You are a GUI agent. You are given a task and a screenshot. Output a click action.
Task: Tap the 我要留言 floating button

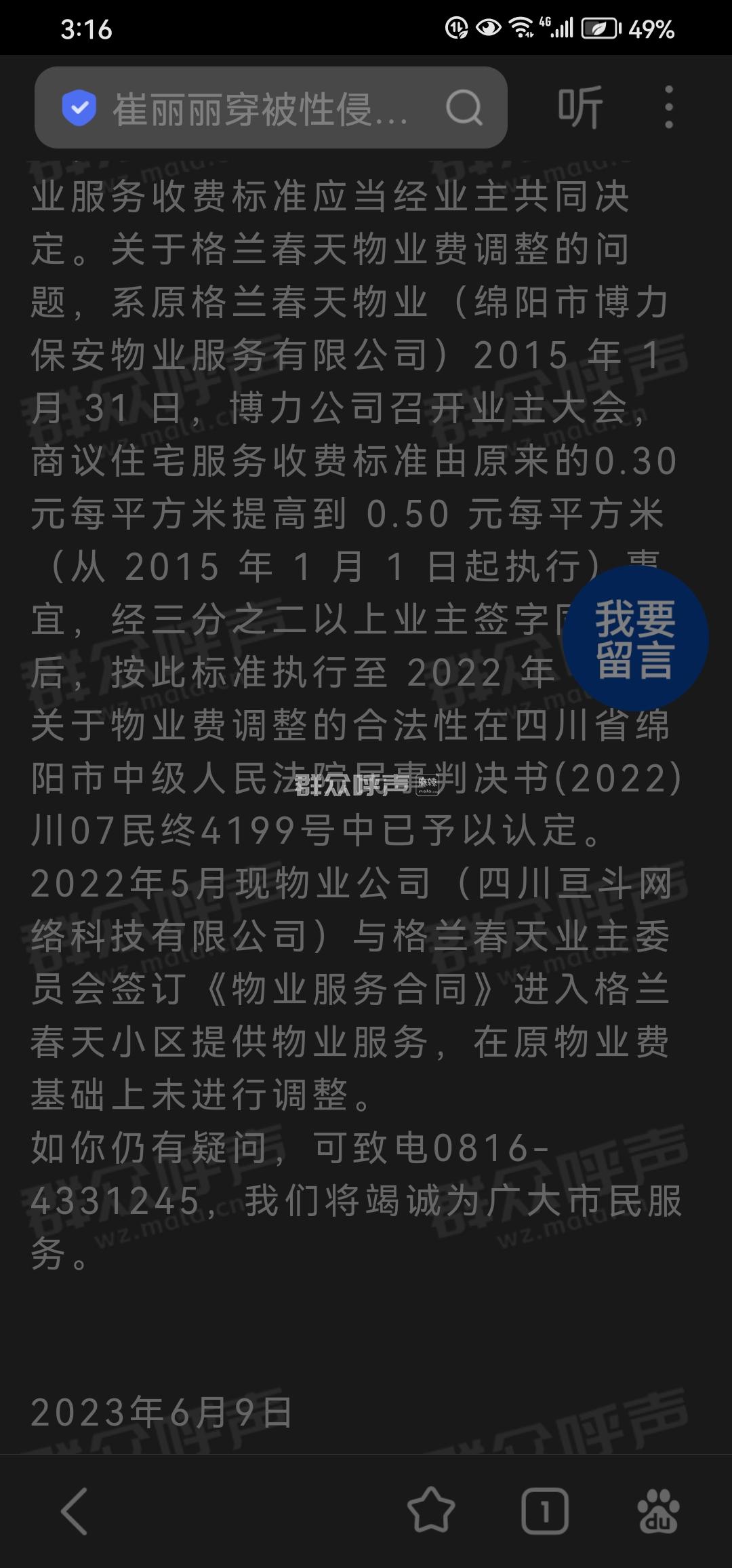(635, 639)
